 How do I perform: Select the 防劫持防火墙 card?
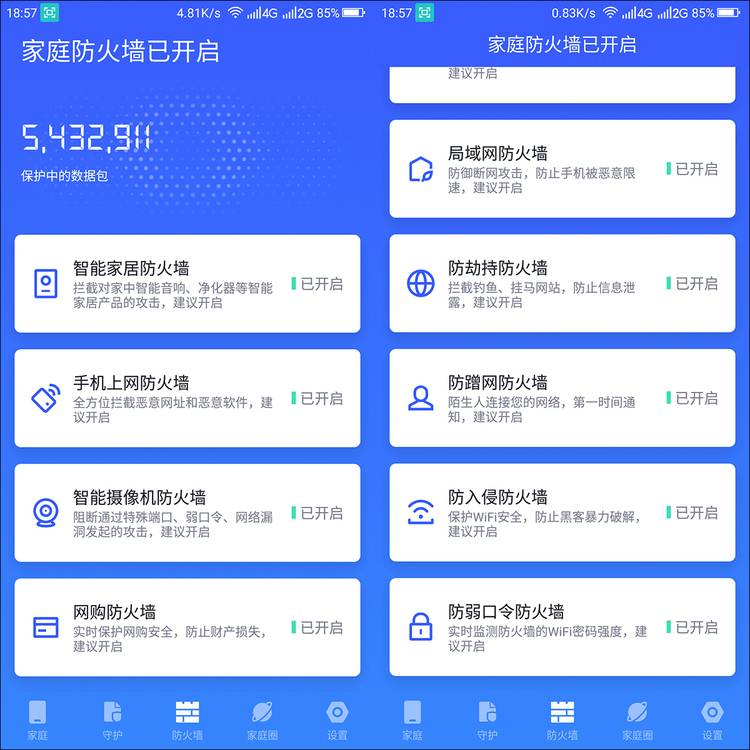[562, 284]
